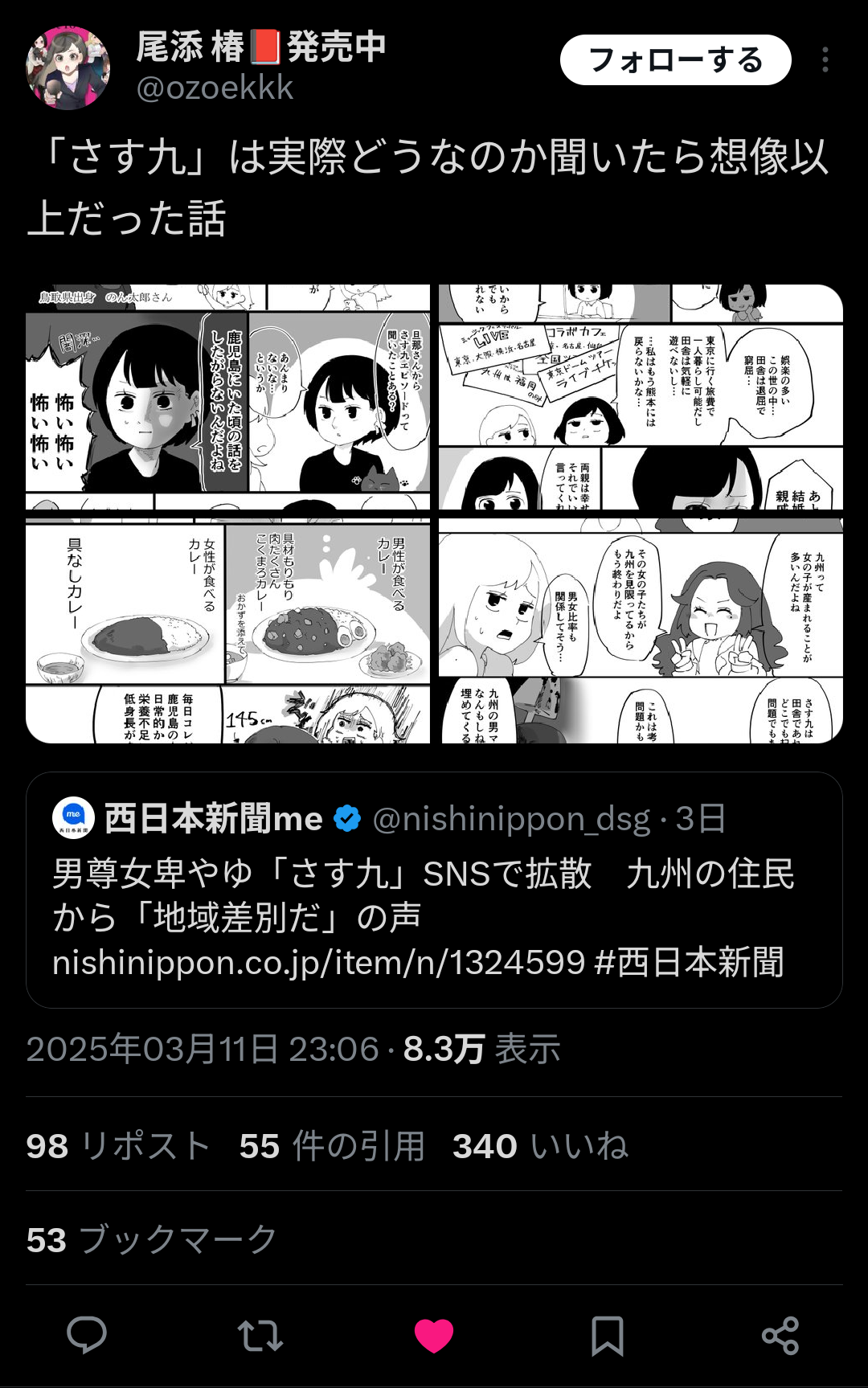Open the quoted 西日本新聞me post
868x1388 pixels.
[x=434, y=890]
